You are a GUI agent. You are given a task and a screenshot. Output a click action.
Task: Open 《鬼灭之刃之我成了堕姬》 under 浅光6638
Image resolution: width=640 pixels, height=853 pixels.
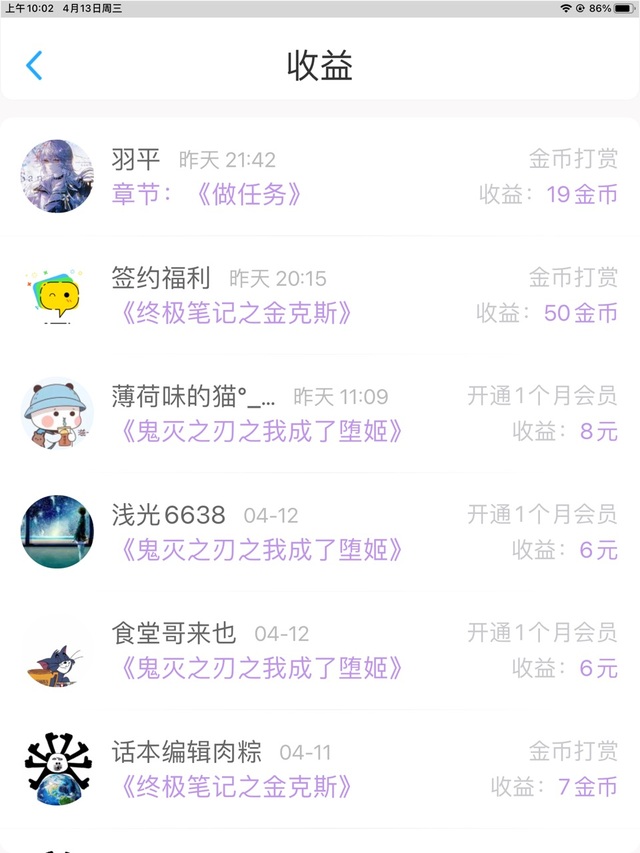[258, 549]
